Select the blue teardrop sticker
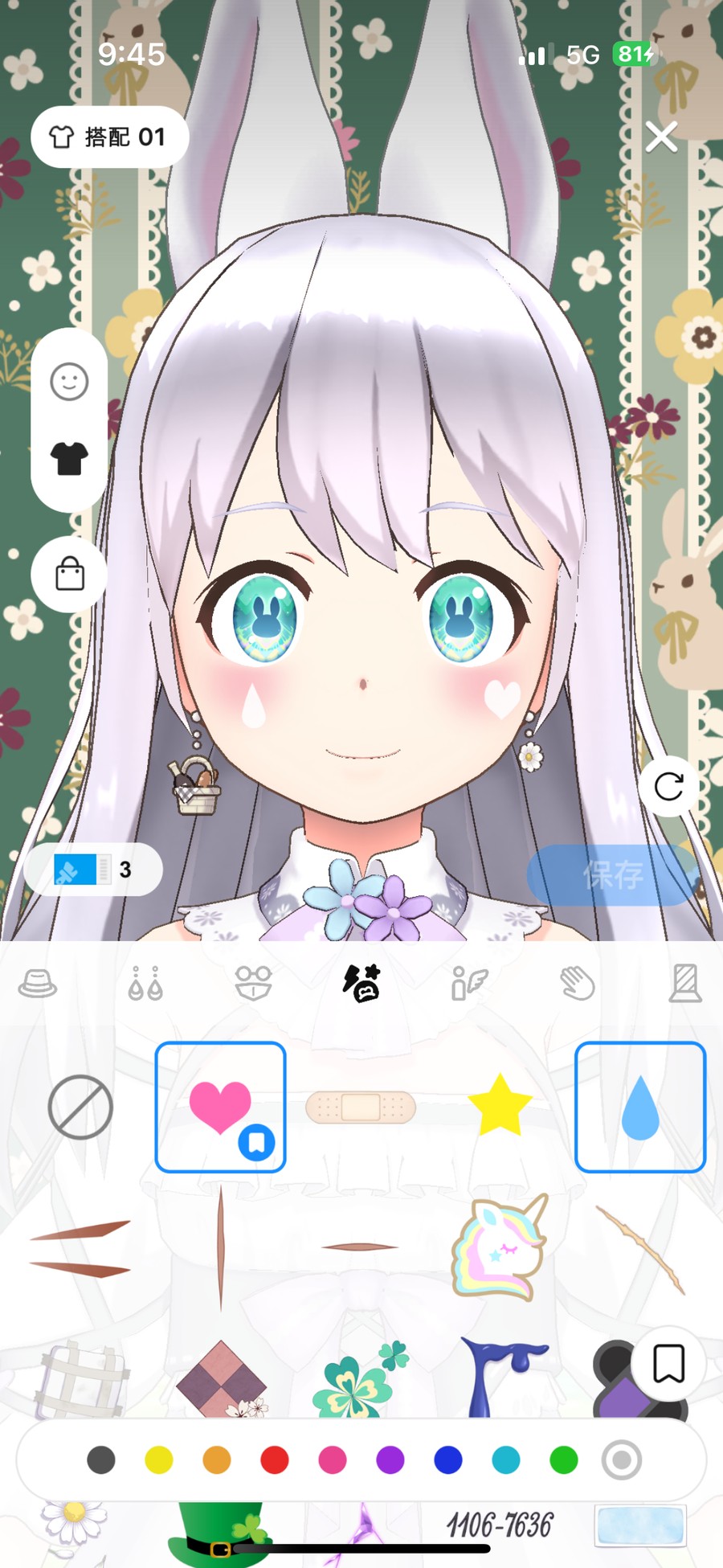Image resolution: width=723 pixels, height=1568 pixels. coord(640,1107)
